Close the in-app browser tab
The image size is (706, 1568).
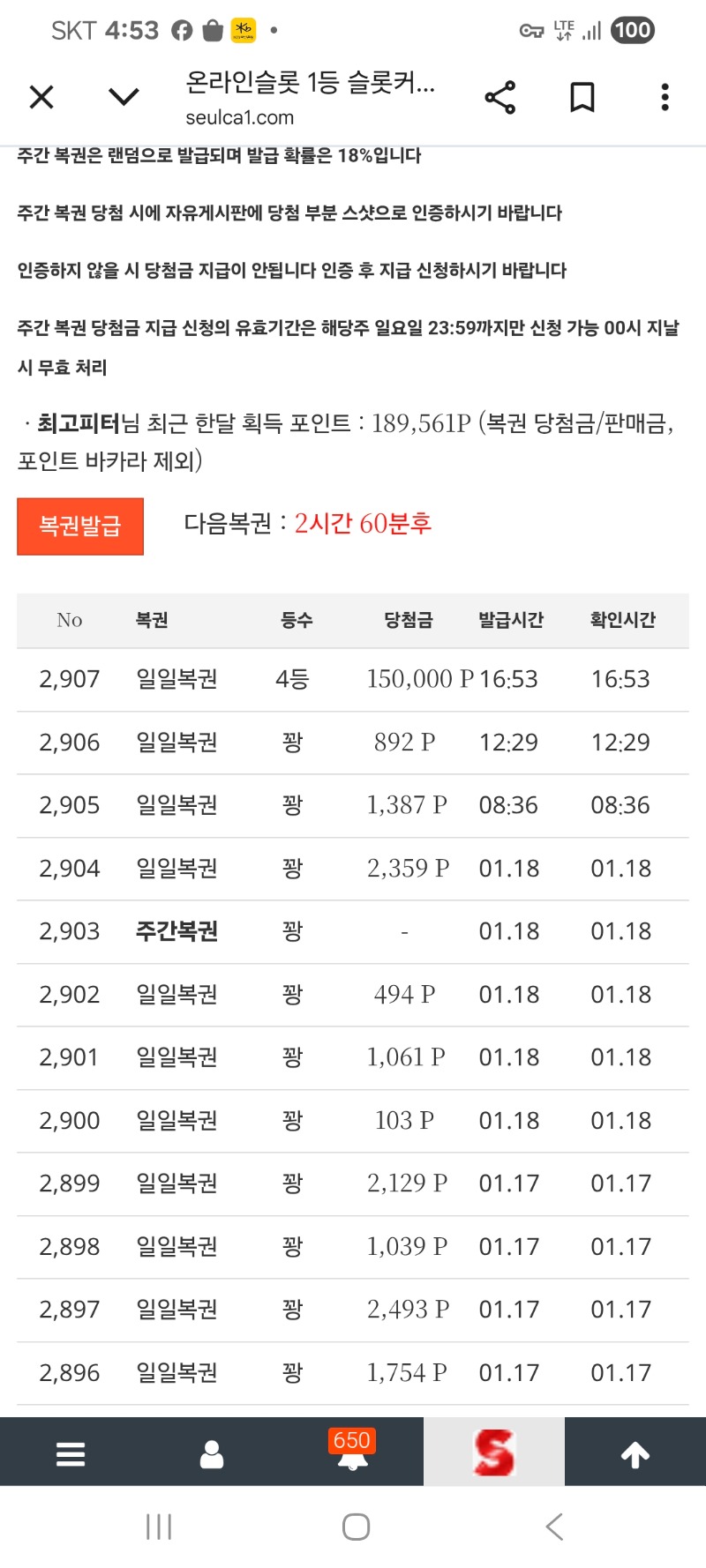tap(41, 97)
